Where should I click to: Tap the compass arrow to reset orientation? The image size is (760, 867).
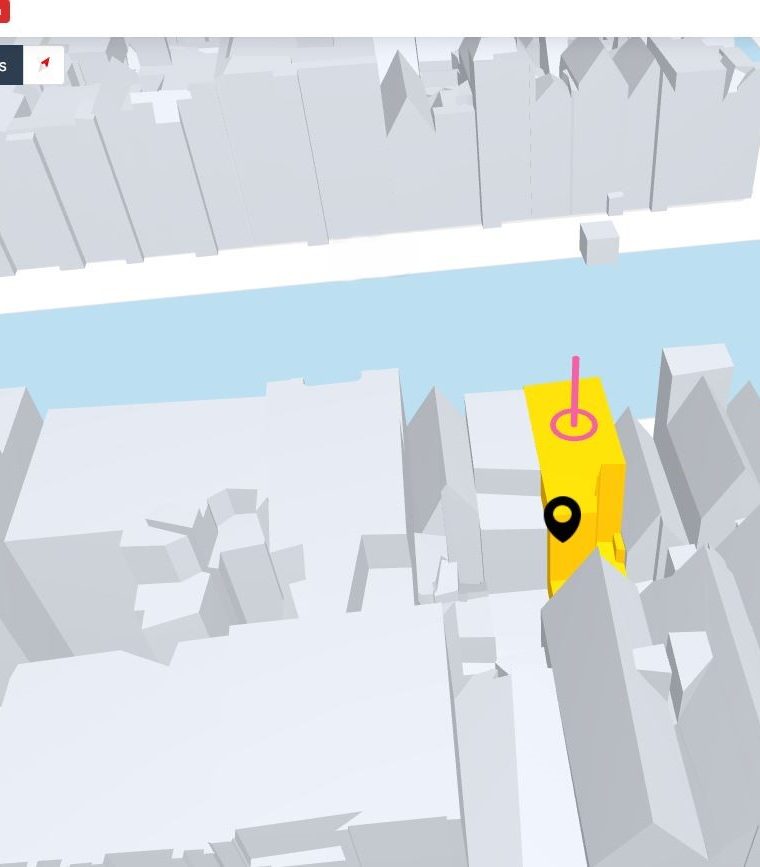click(x=44, y=65)
